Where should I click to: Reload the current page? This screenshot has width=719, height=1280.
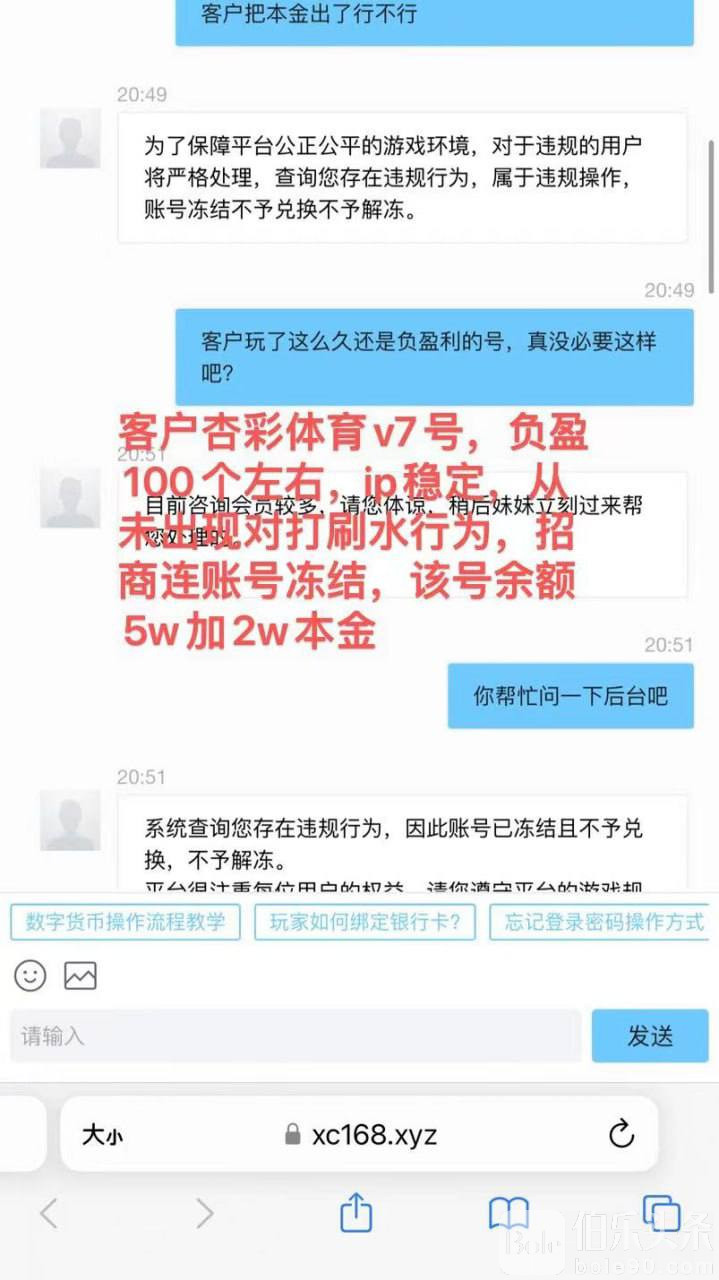[x=621, y=1134]
